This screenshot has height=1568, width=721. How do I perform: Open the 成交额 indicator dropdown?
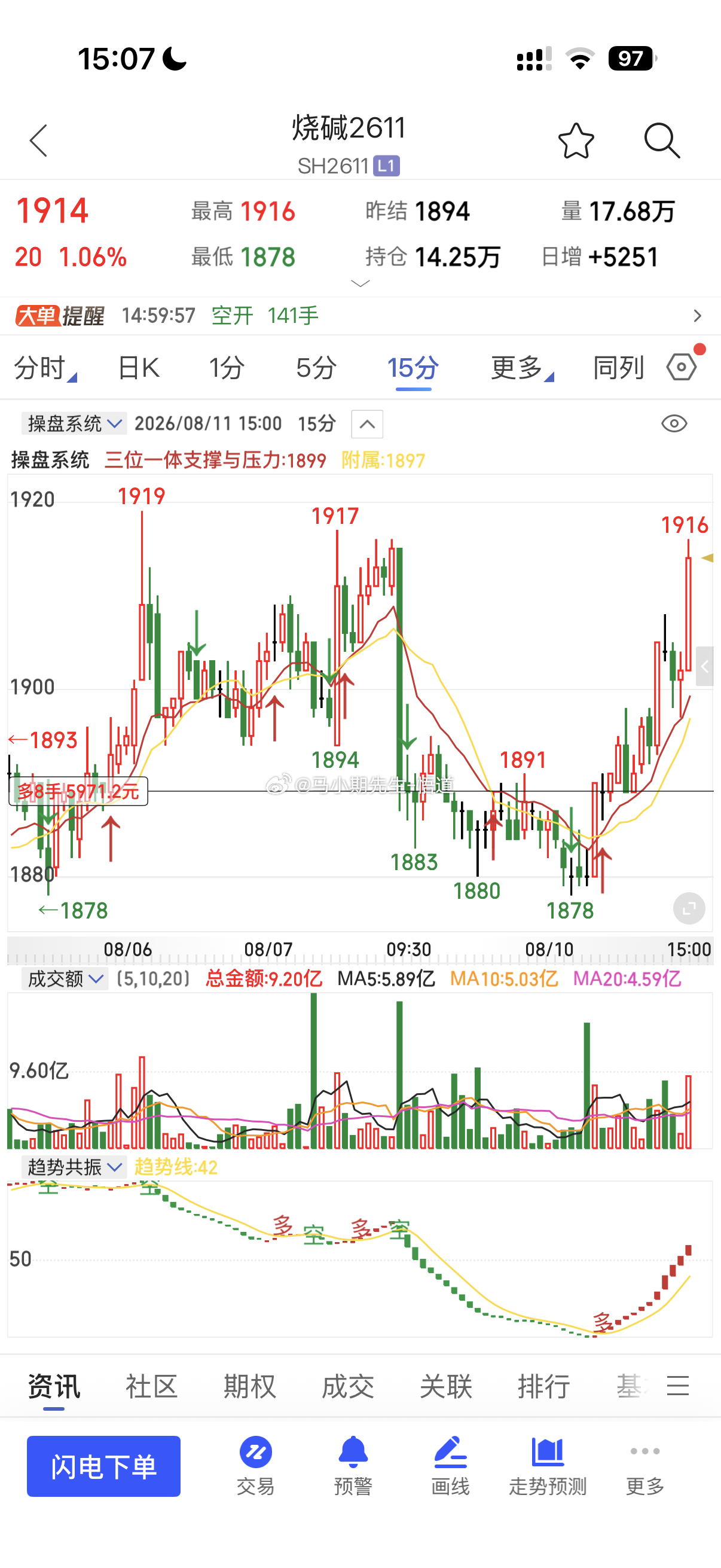pos(65,978)
